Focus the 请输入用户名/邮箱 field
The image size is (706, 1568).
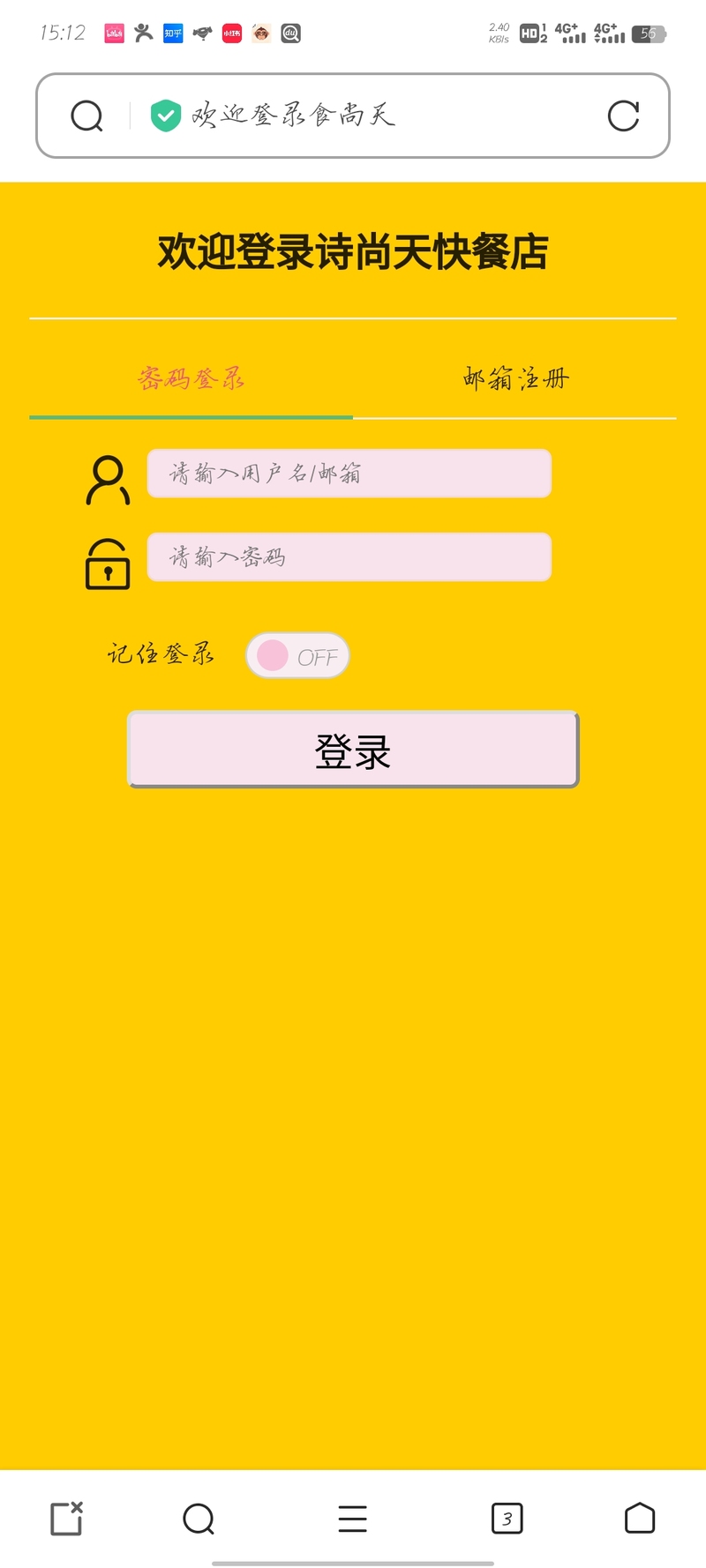tap(349, 474)
